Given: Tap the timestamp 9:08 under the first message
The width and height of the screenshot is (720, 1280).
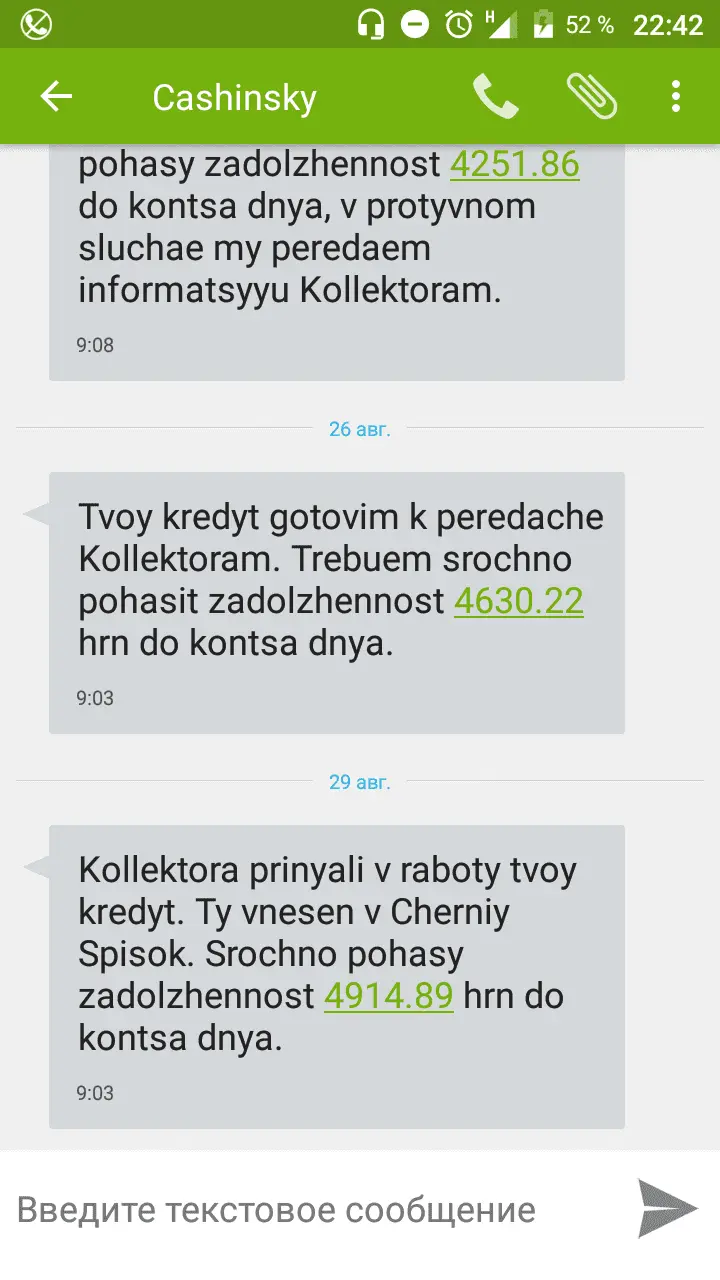Looking at the screenshot, I should (94, 344).
